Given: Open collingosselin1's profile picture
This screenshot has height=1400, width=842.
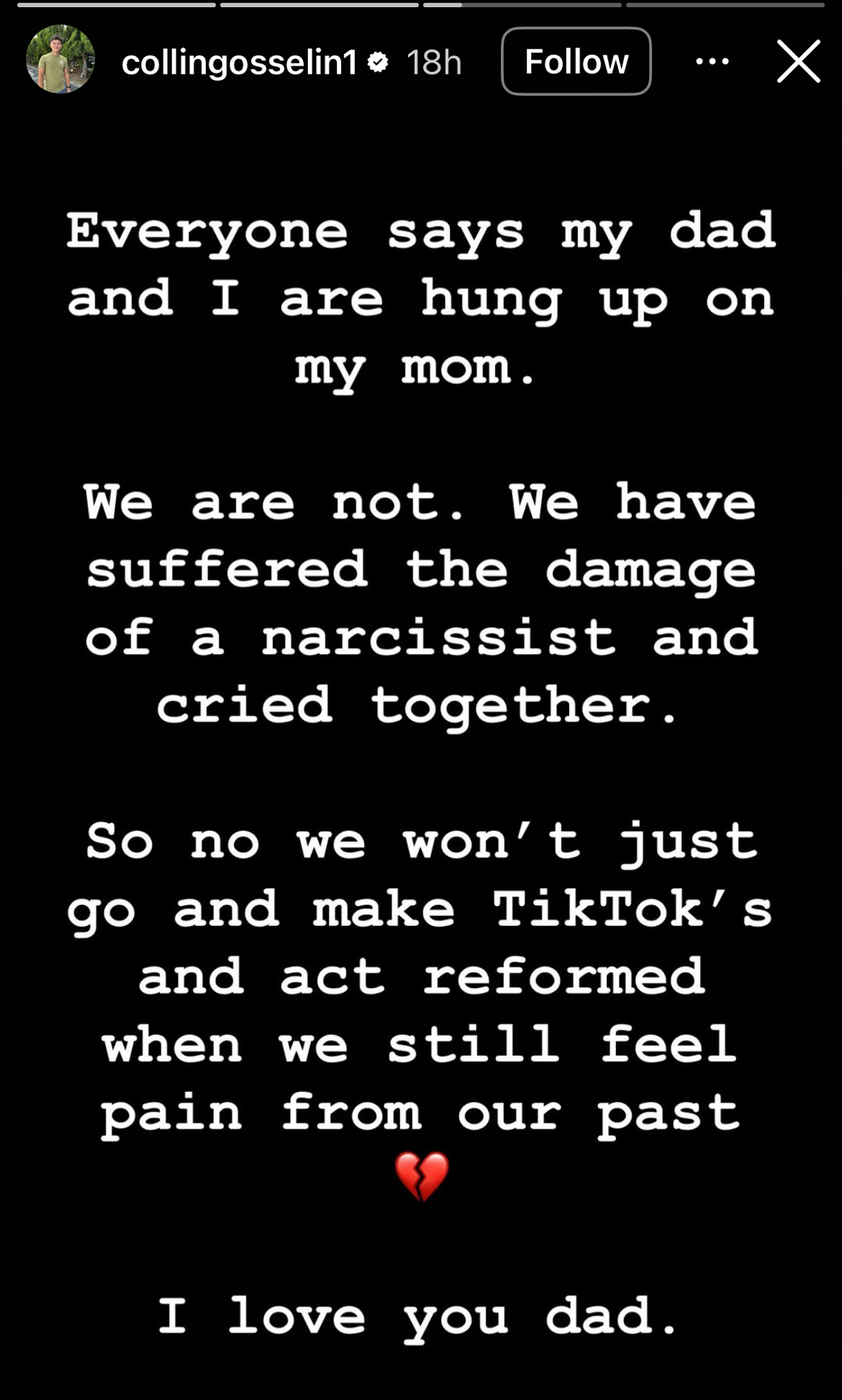Looking at the screenshot, I should click(x=60, y=60).
